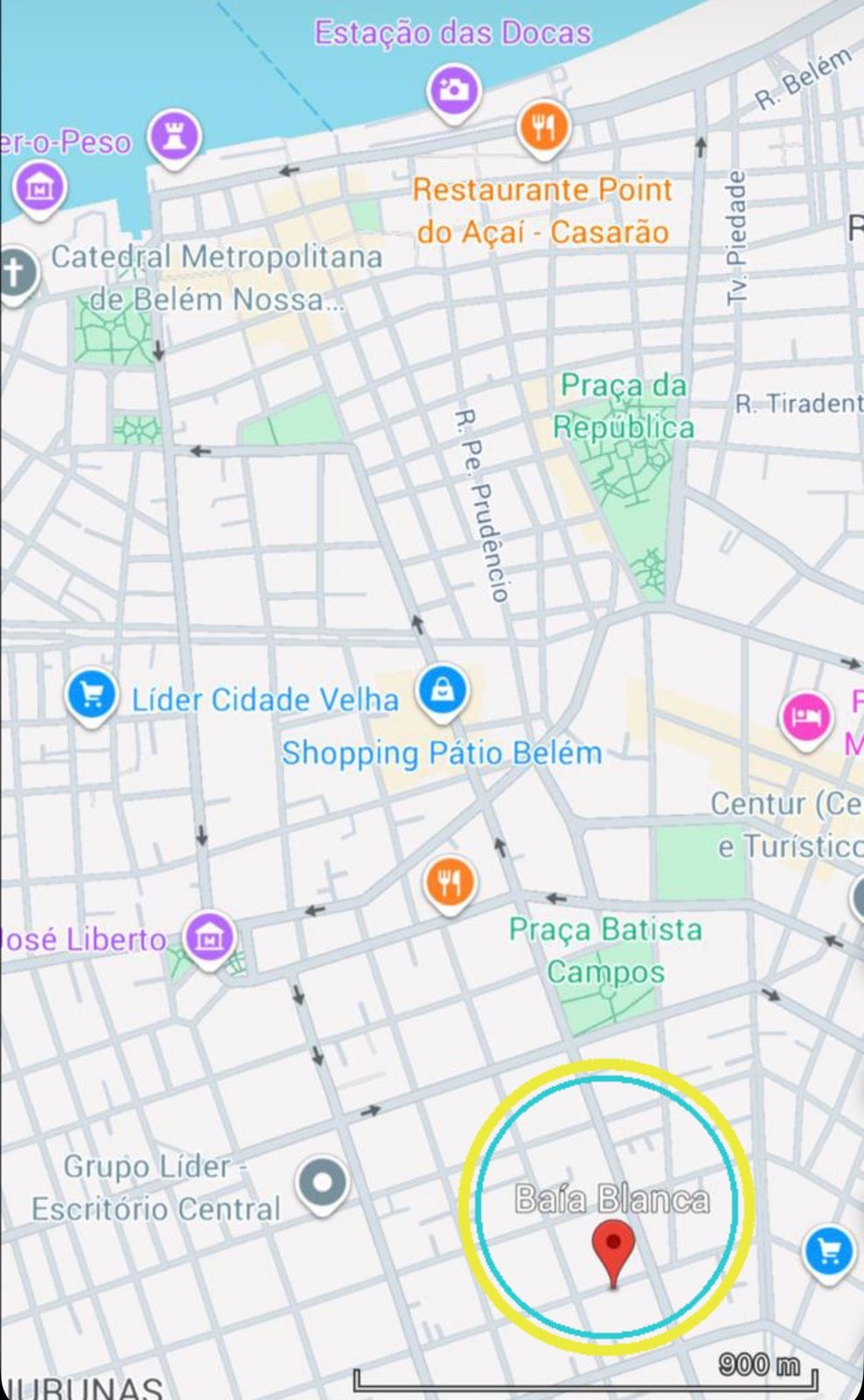
Task: Select the Líder Cidade Velha store pin
Action: (92, 698)
